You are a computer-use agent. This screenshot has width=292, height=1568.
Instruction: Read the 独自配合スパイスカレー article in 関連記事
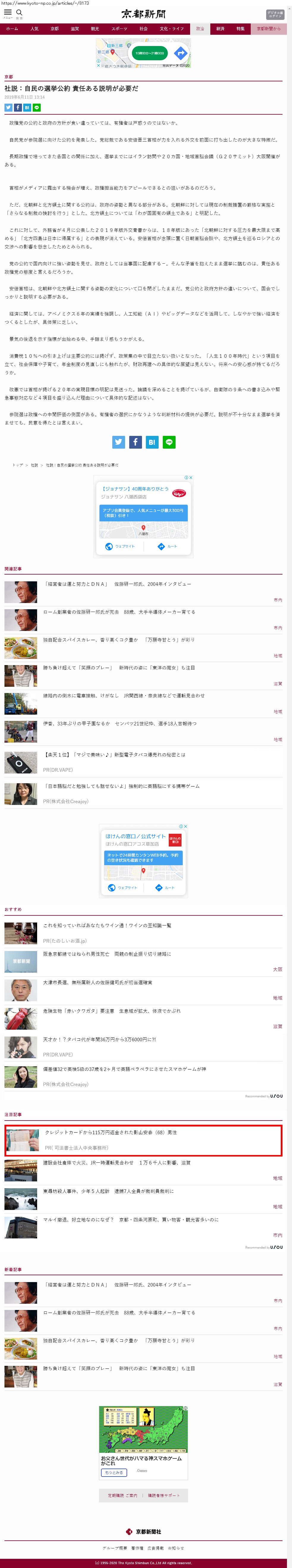tap(119, 640)
